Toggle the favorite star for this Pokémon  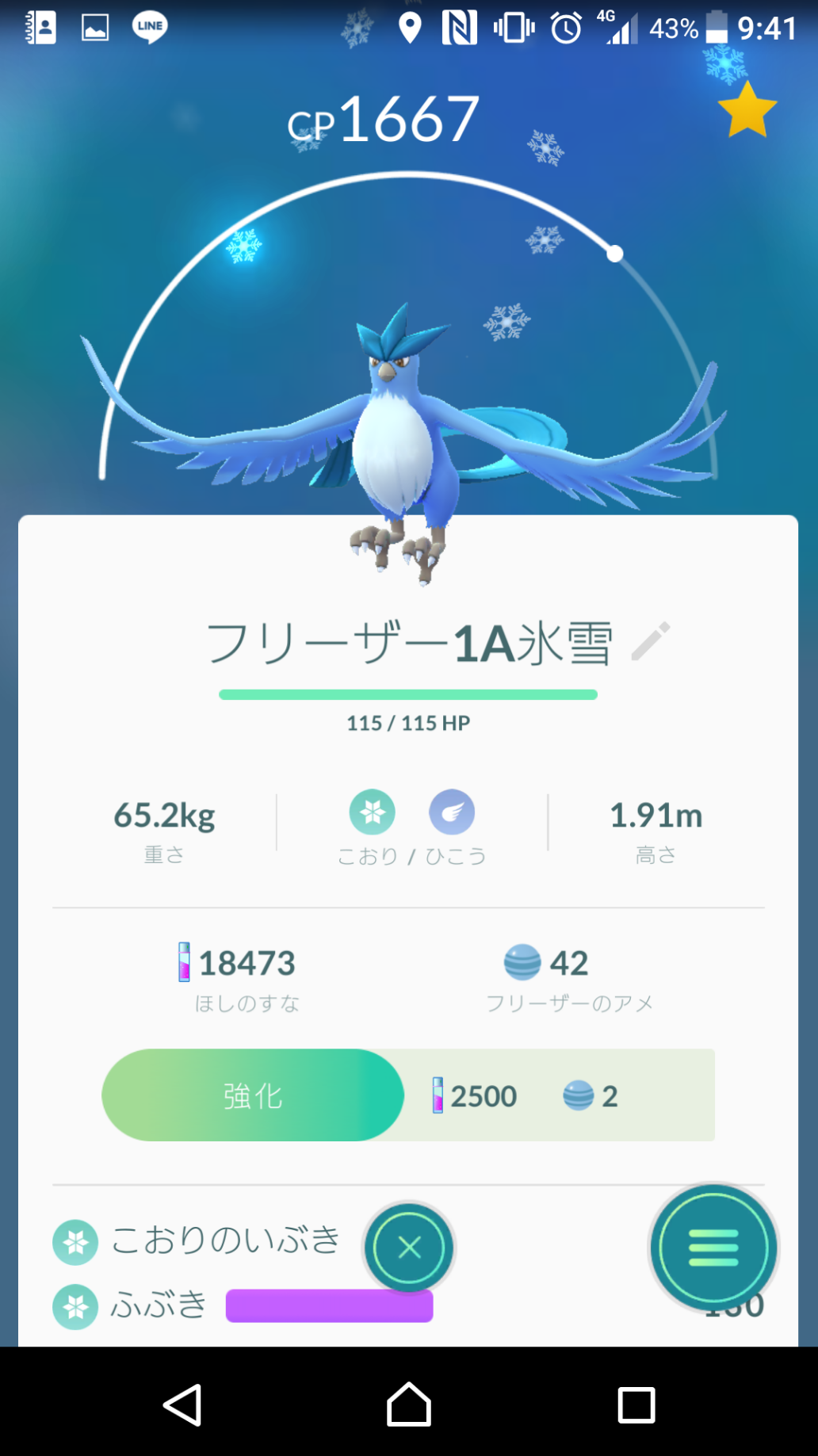(x=747, y=111)
